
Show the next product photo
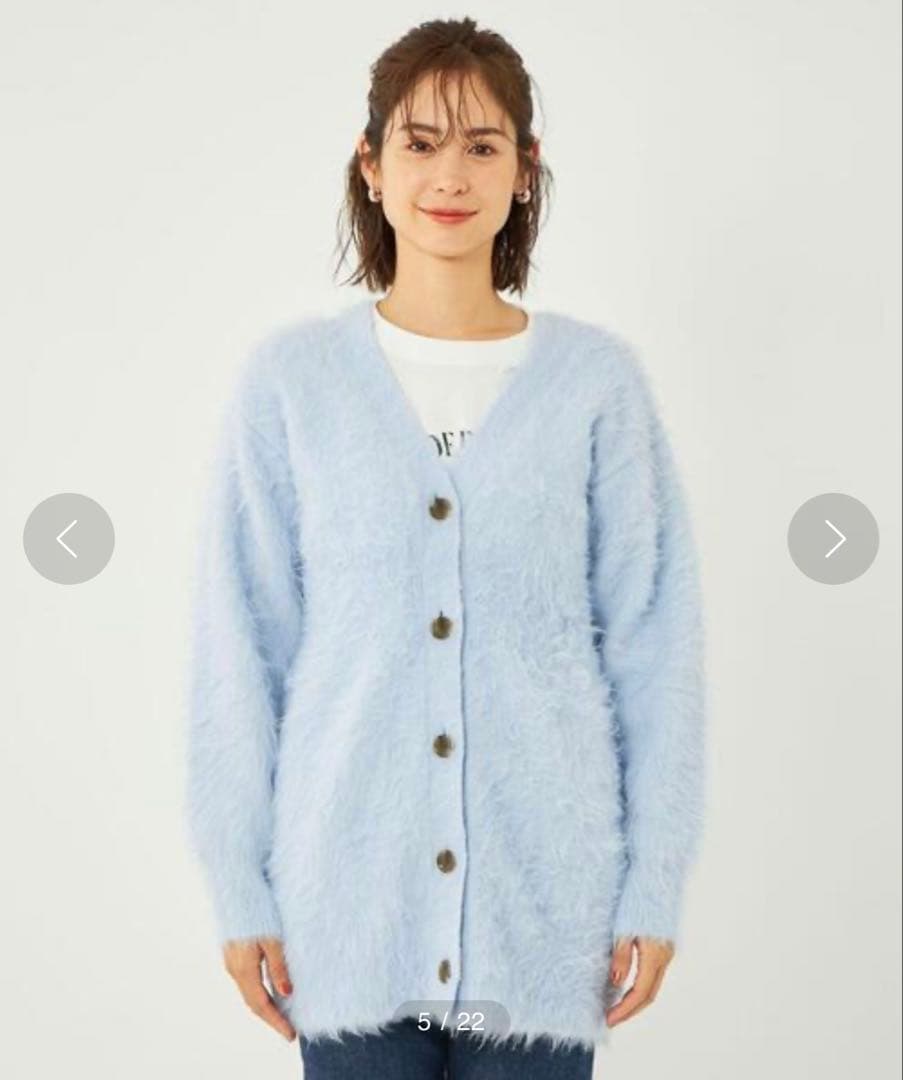coord(833,539)
